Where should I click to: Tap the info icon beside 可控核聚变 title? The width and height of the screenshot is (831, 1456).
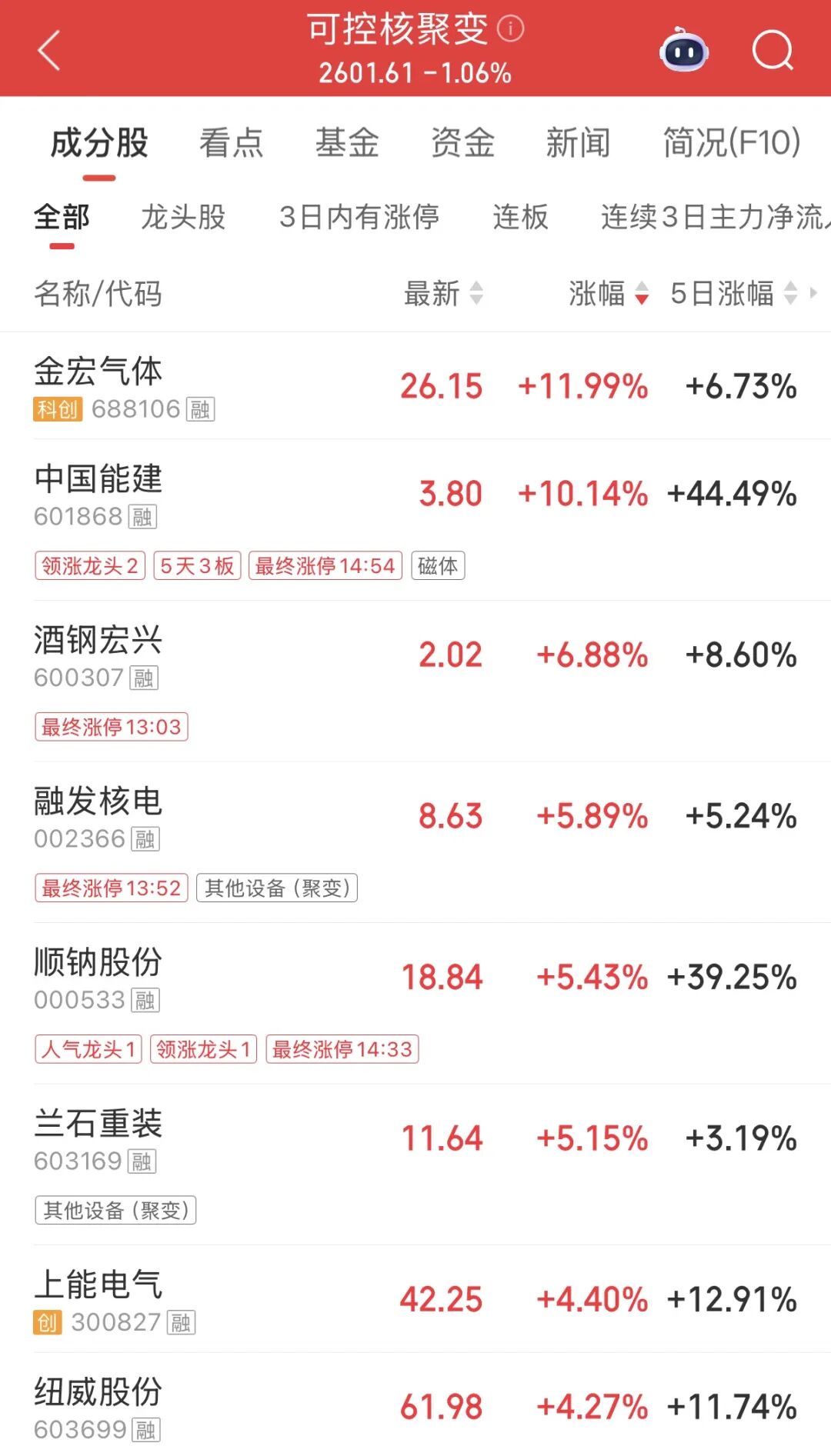coord(508,29)
